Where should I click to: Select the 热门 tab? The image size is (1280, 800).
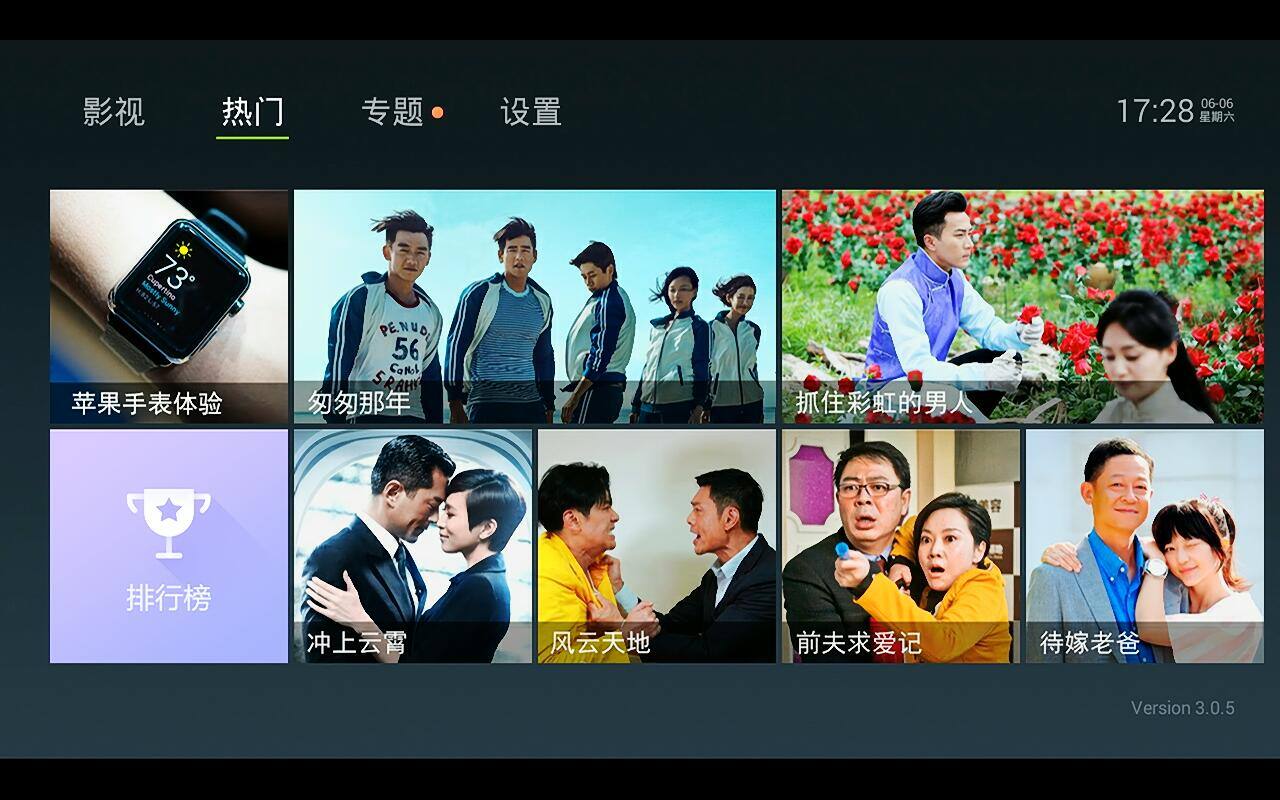(x=252, y=111)
